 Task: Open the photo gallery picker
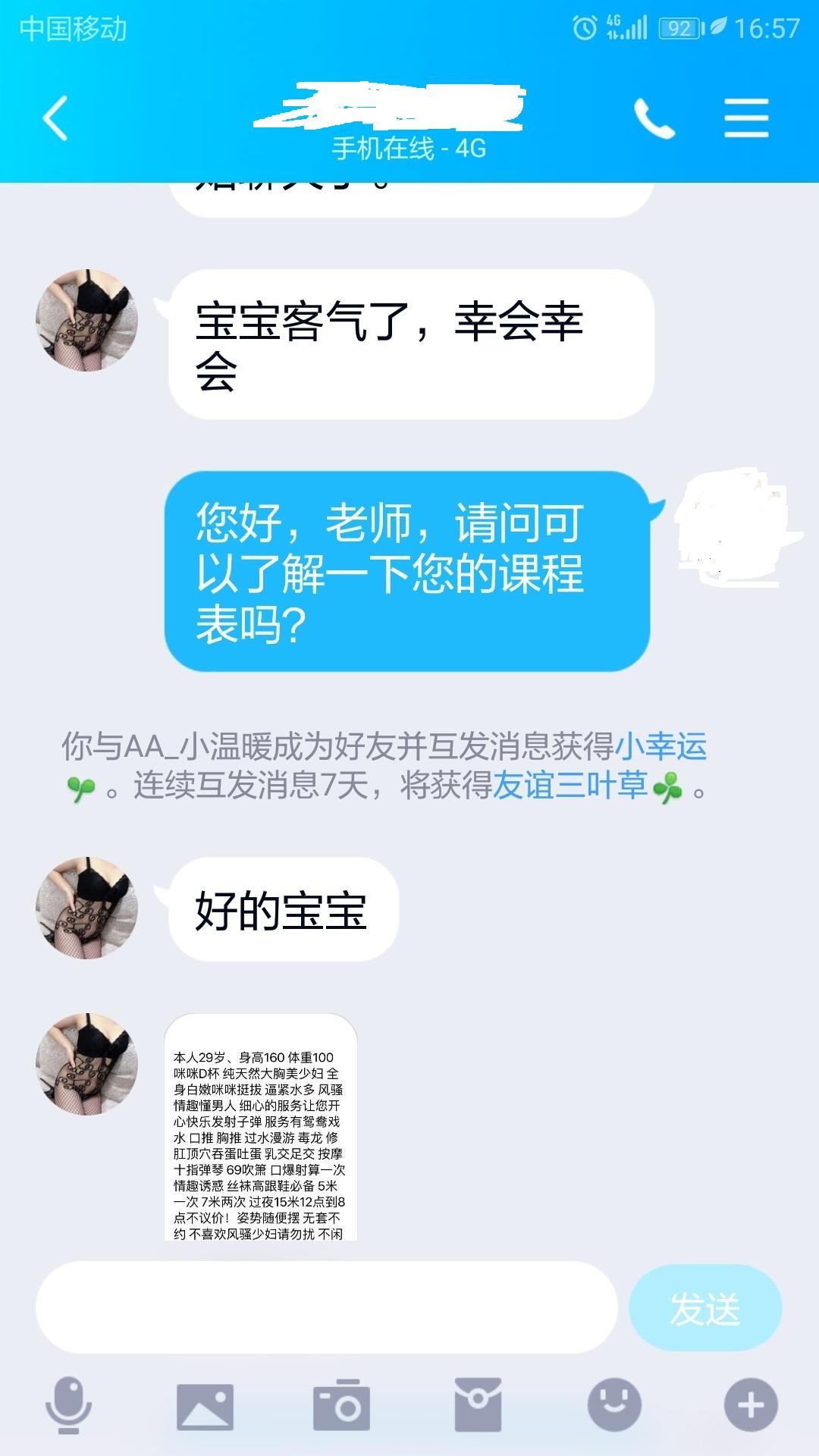205,1405
